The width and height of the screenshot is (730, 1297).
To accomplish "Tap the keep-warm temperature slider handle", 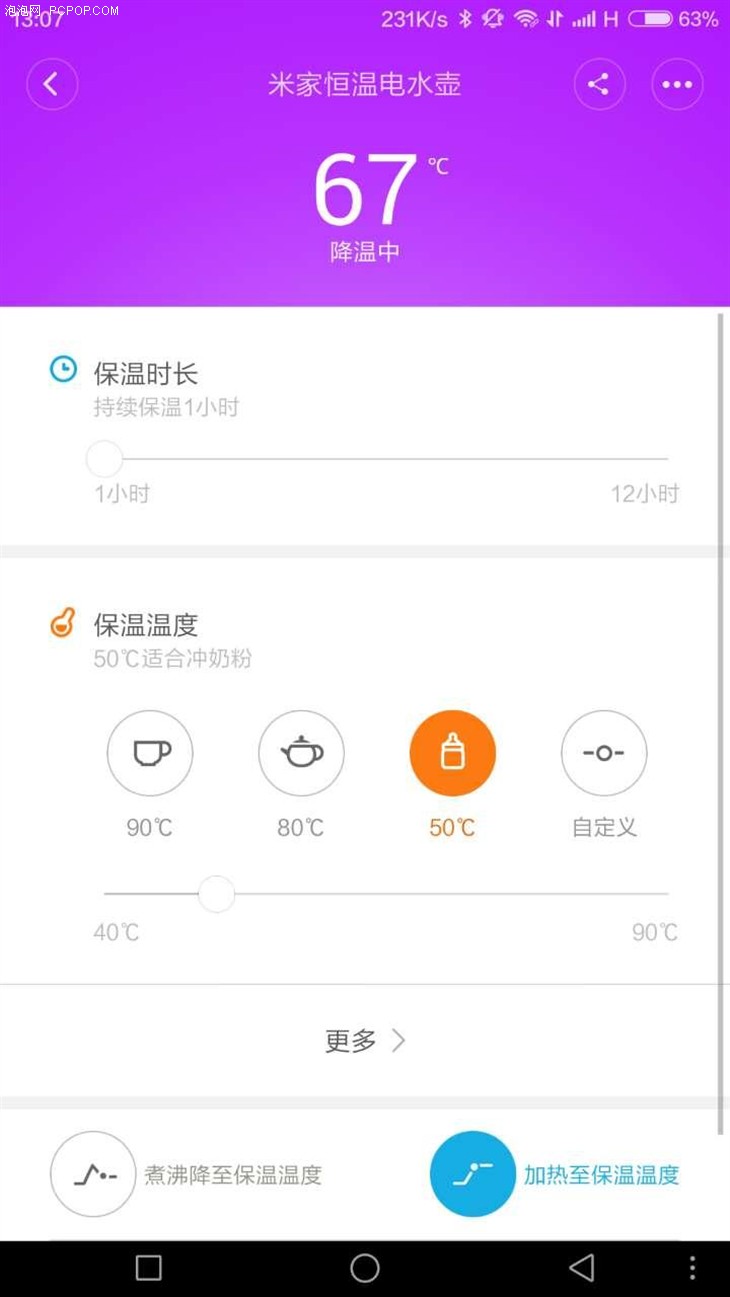I will tap(216, 894).
